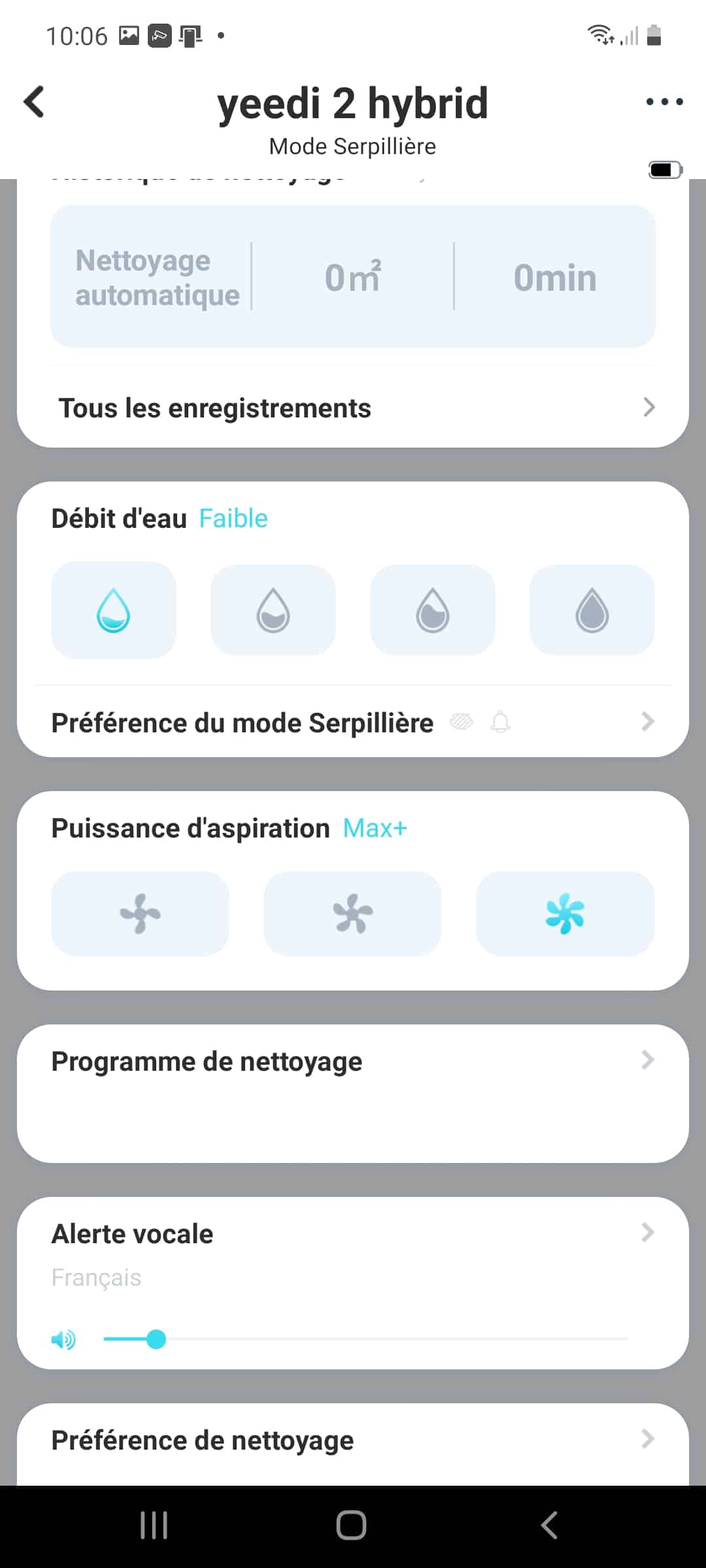This screenshot has height=1568, width=706.
Task: Open Tous les enregistrements
Action: [x=353, y=408]
